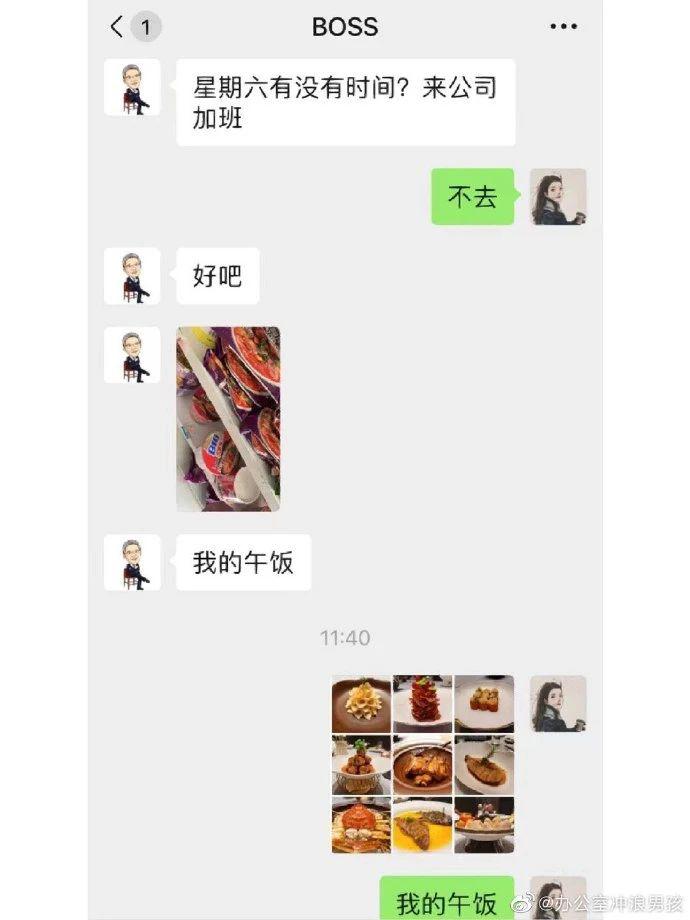The height and width of the screenshot is (920, 690).
Task: Open the three-dot chat menu
Action: [563, 27]
